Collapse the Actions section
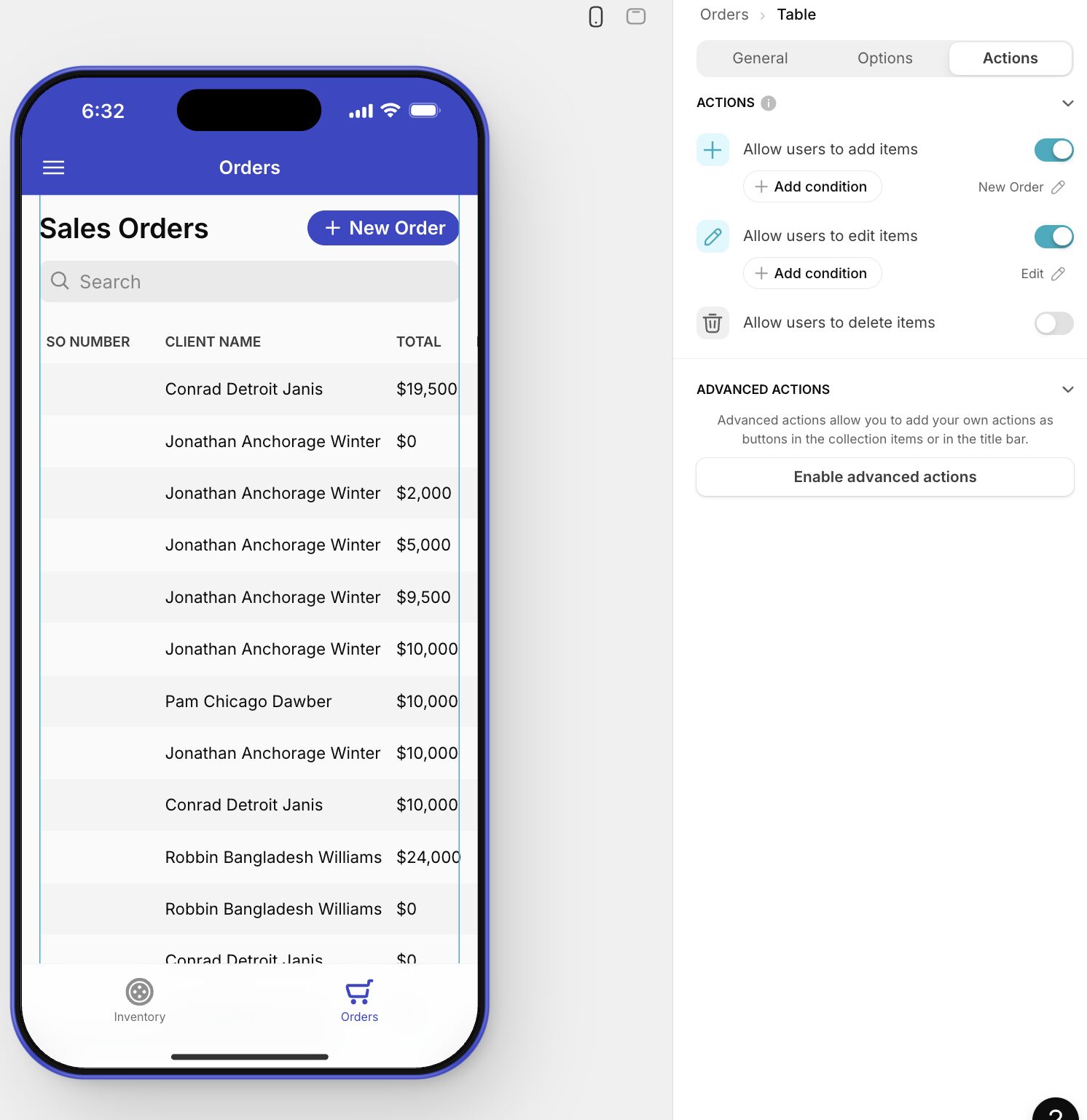 pos(1067,103)
